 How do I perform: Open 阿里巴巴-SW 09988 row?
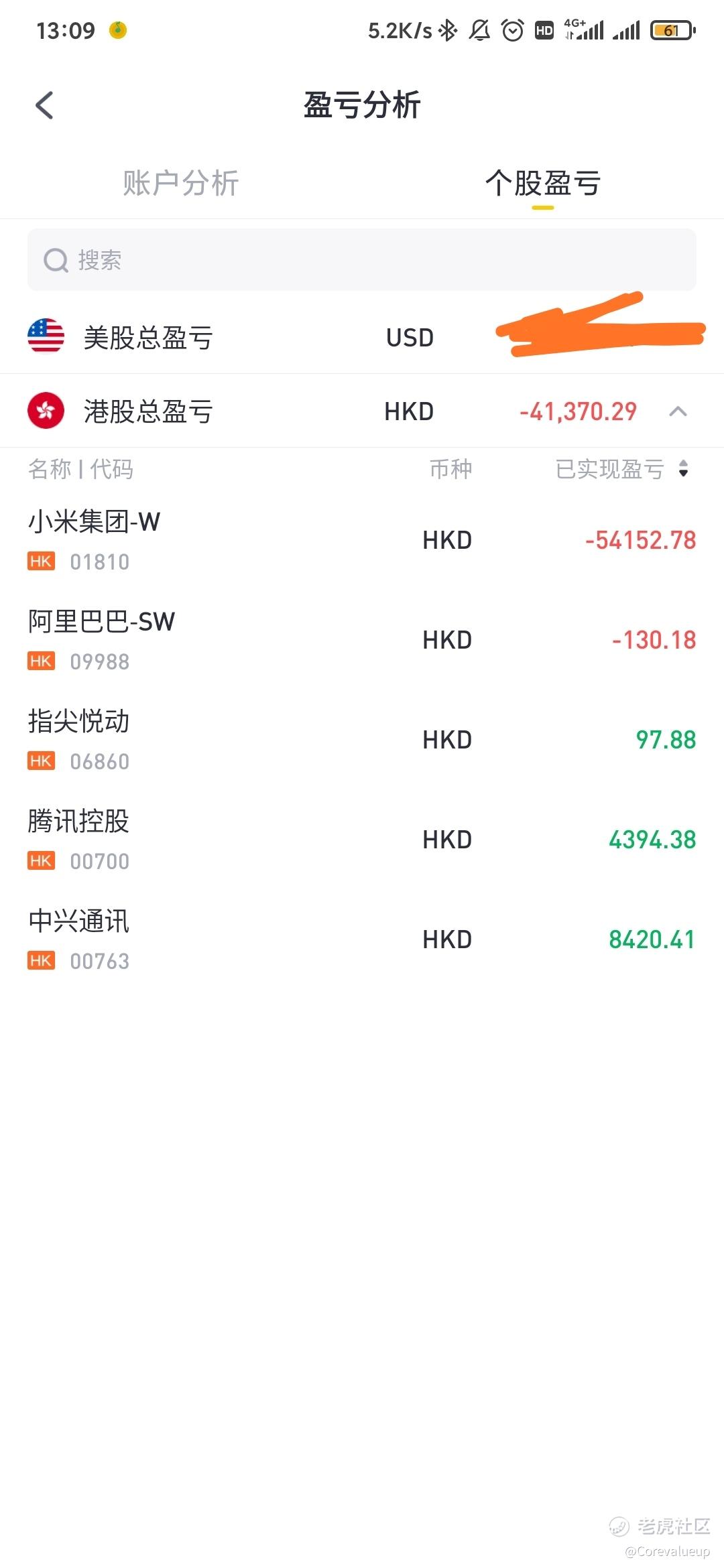pos(362,641)
